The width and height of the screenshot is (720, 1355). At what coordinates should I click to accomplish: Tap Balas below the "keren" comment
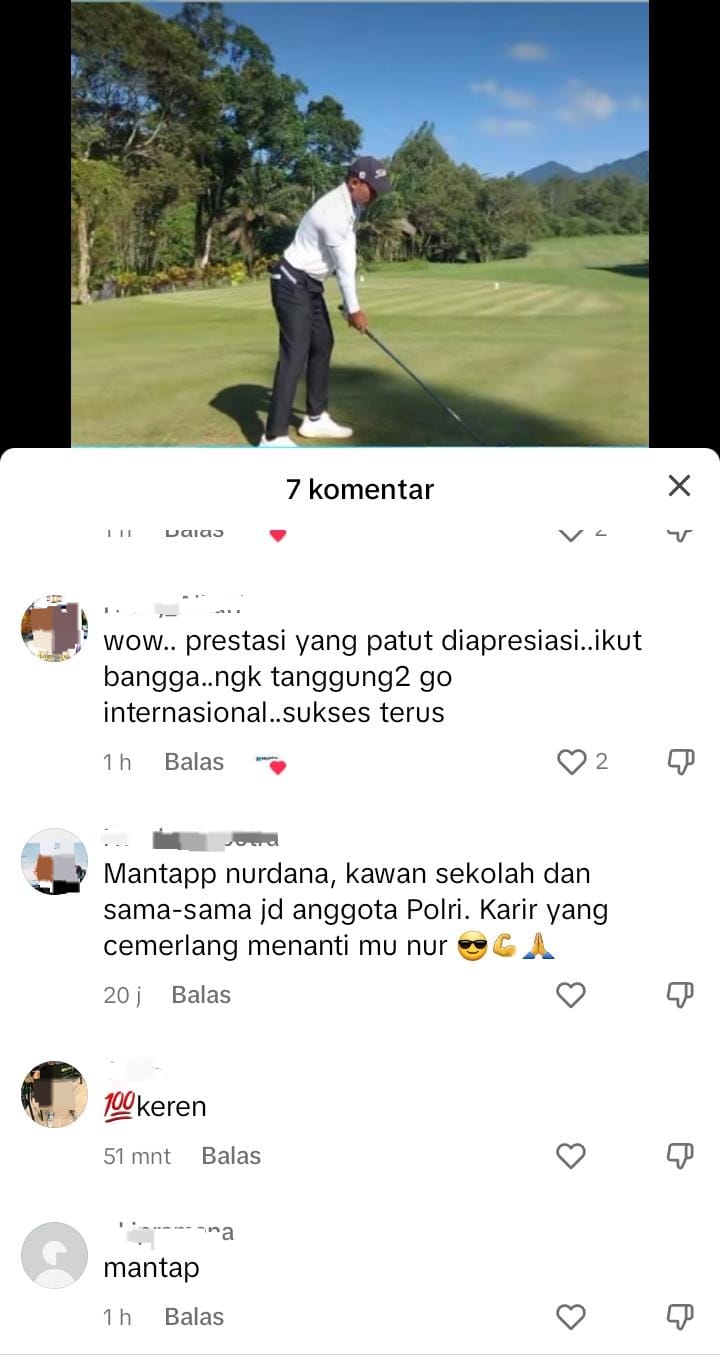click(231, 1156)
